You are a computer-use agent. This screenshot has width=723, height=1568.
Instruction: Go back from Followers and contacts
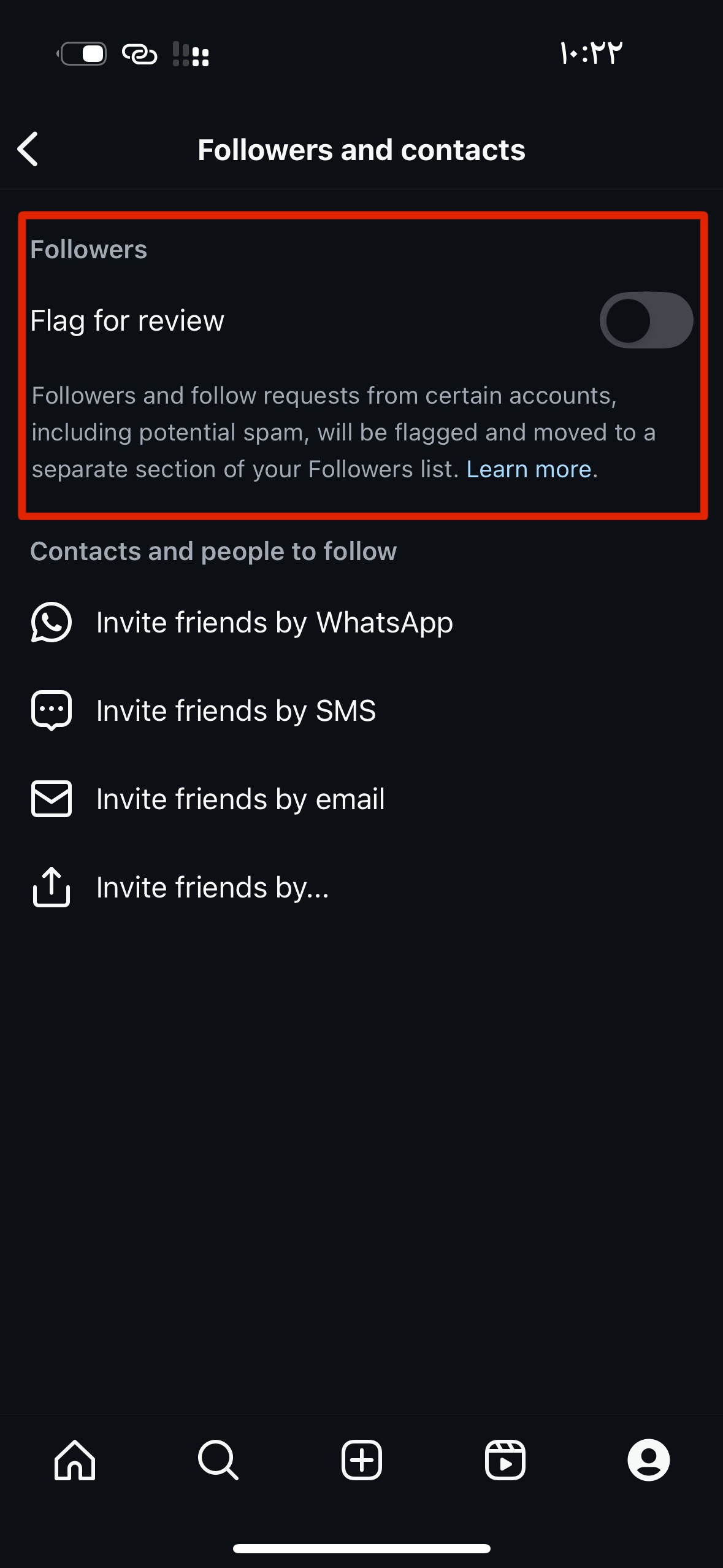coord(28,149)
